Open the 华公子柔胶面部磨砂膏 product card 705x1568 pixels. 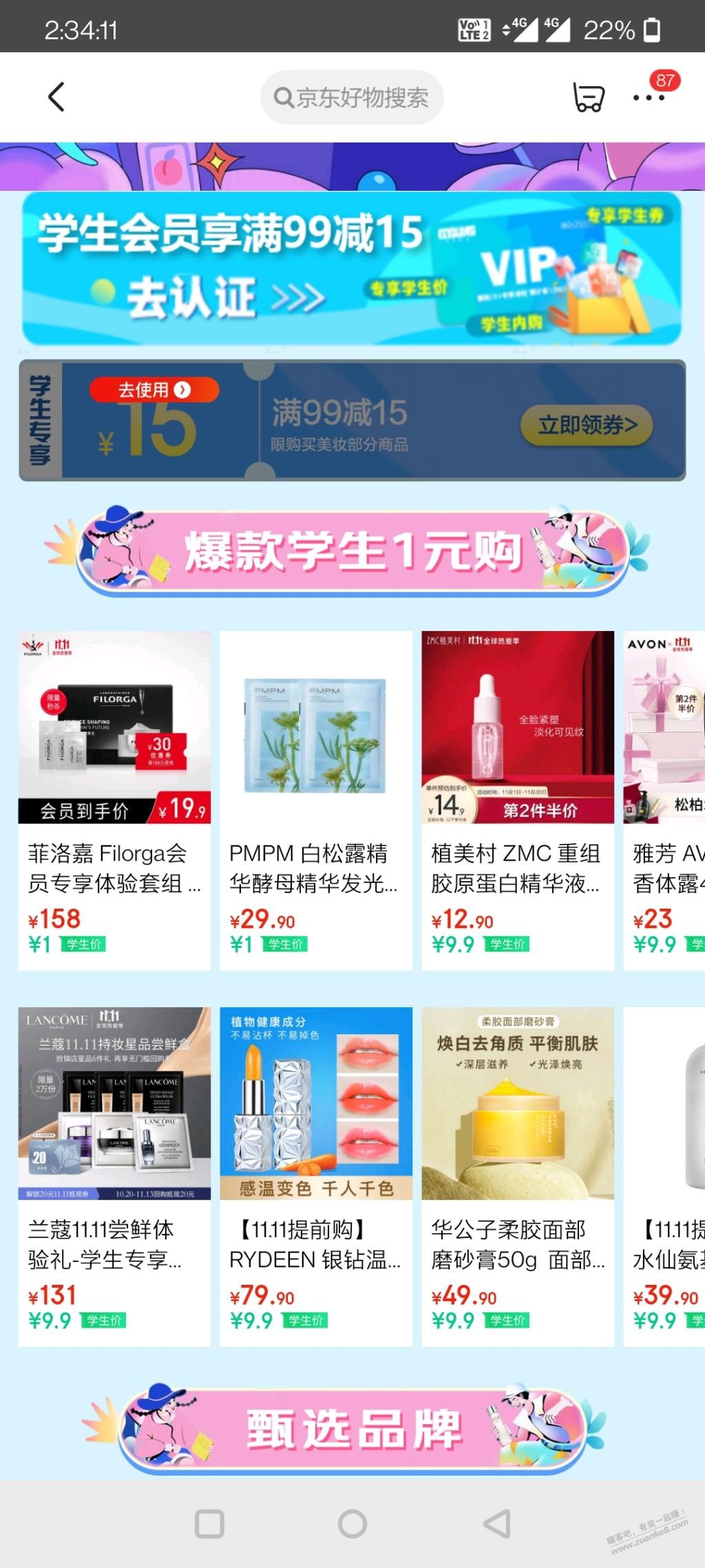tap(518, 1175)
